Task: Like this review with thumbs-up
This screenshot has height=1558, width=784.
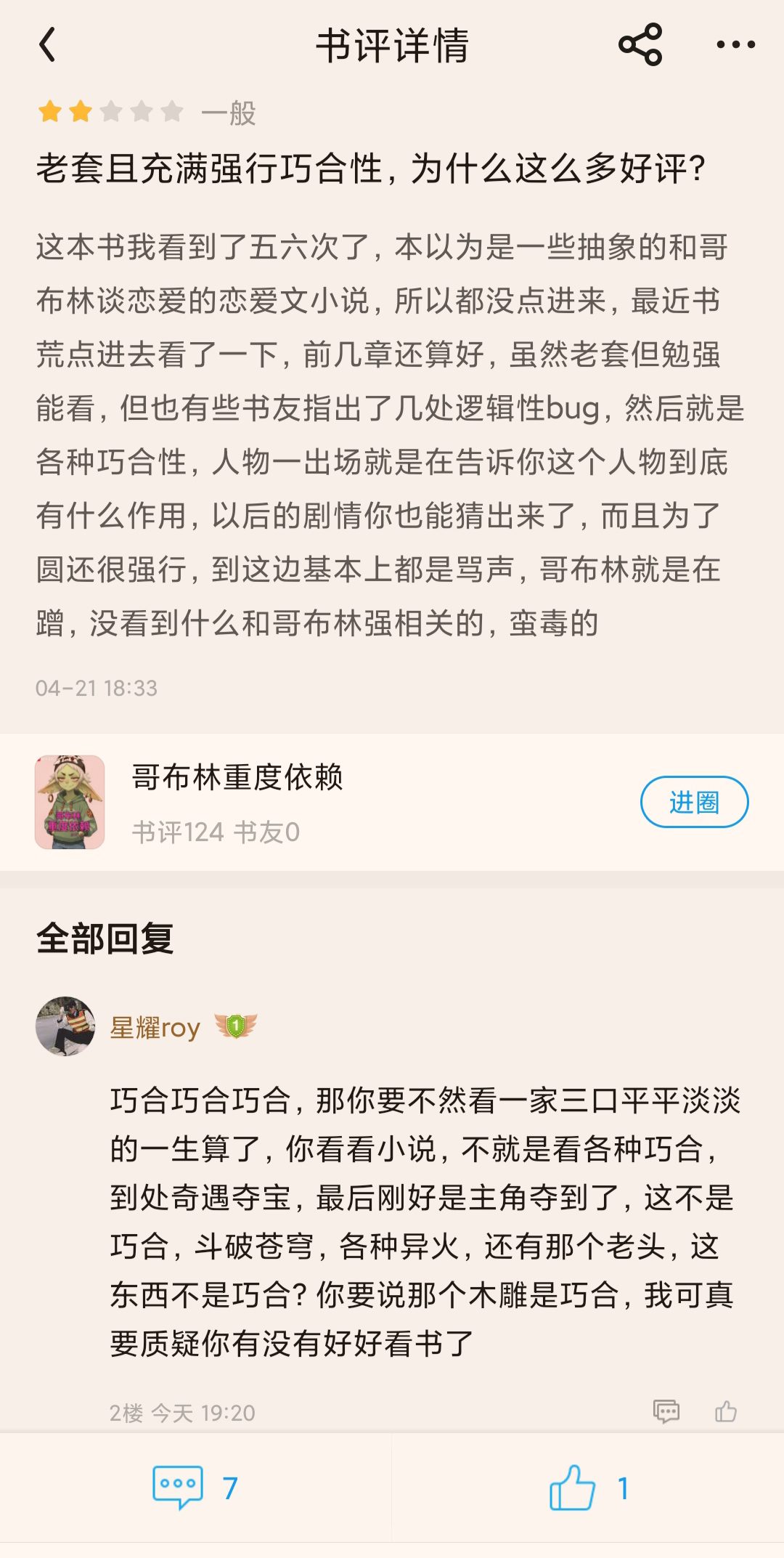Action: pyautogui.click(x=588, y=1488)
